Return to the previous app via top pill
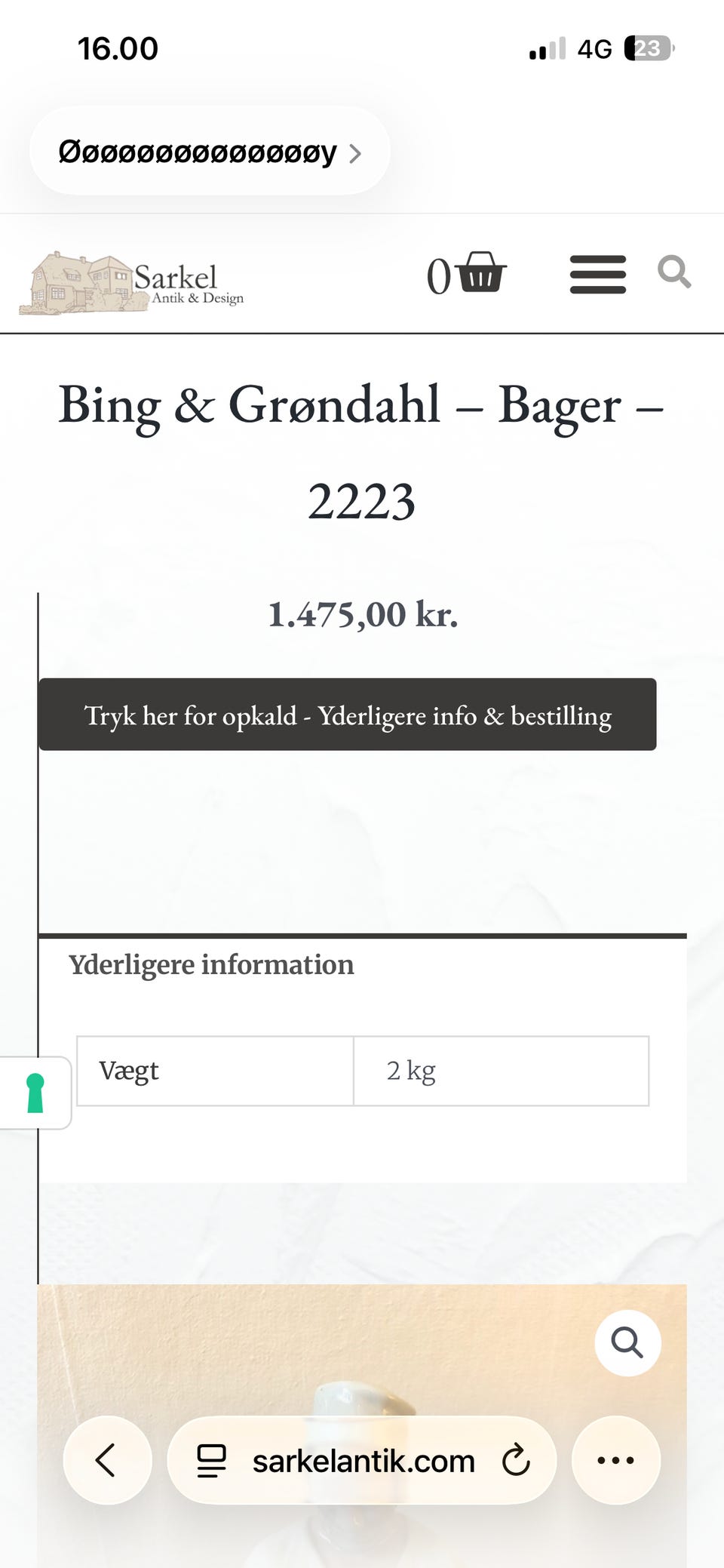 click(210, 152)
